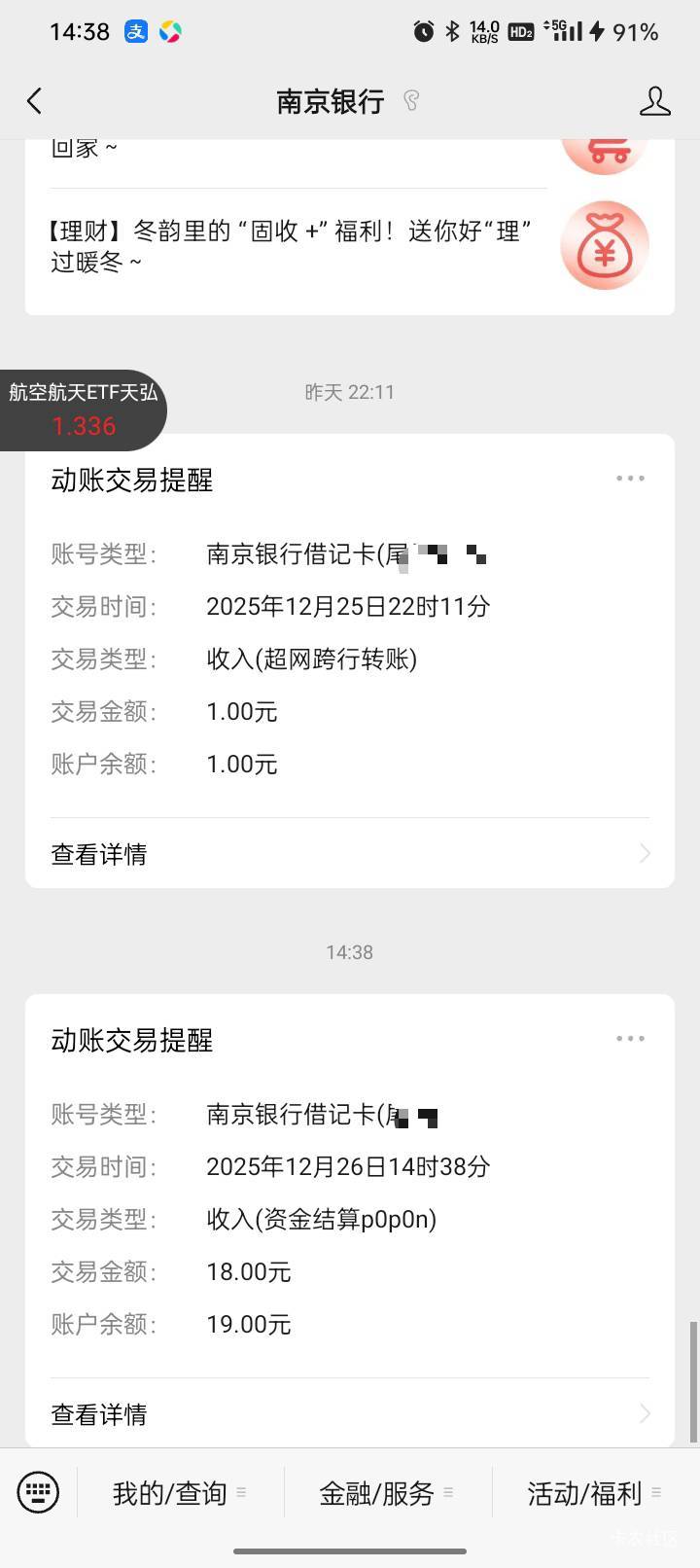Go back from the 南京银行 chat

pyautogui.click(x=35, y=101)
